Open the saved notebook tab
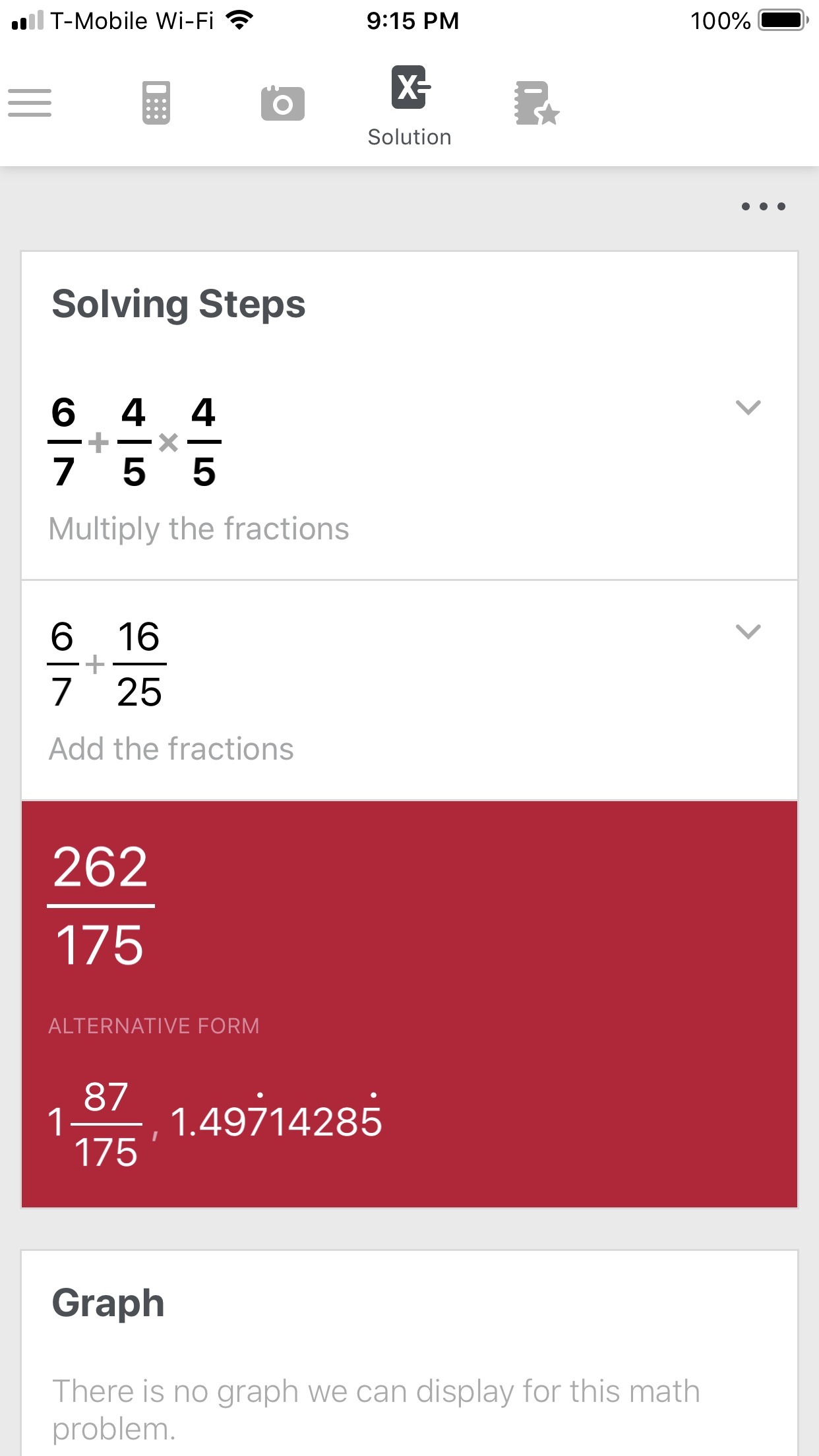Viewport: 819px width, 1456px height. click(536, 103)
